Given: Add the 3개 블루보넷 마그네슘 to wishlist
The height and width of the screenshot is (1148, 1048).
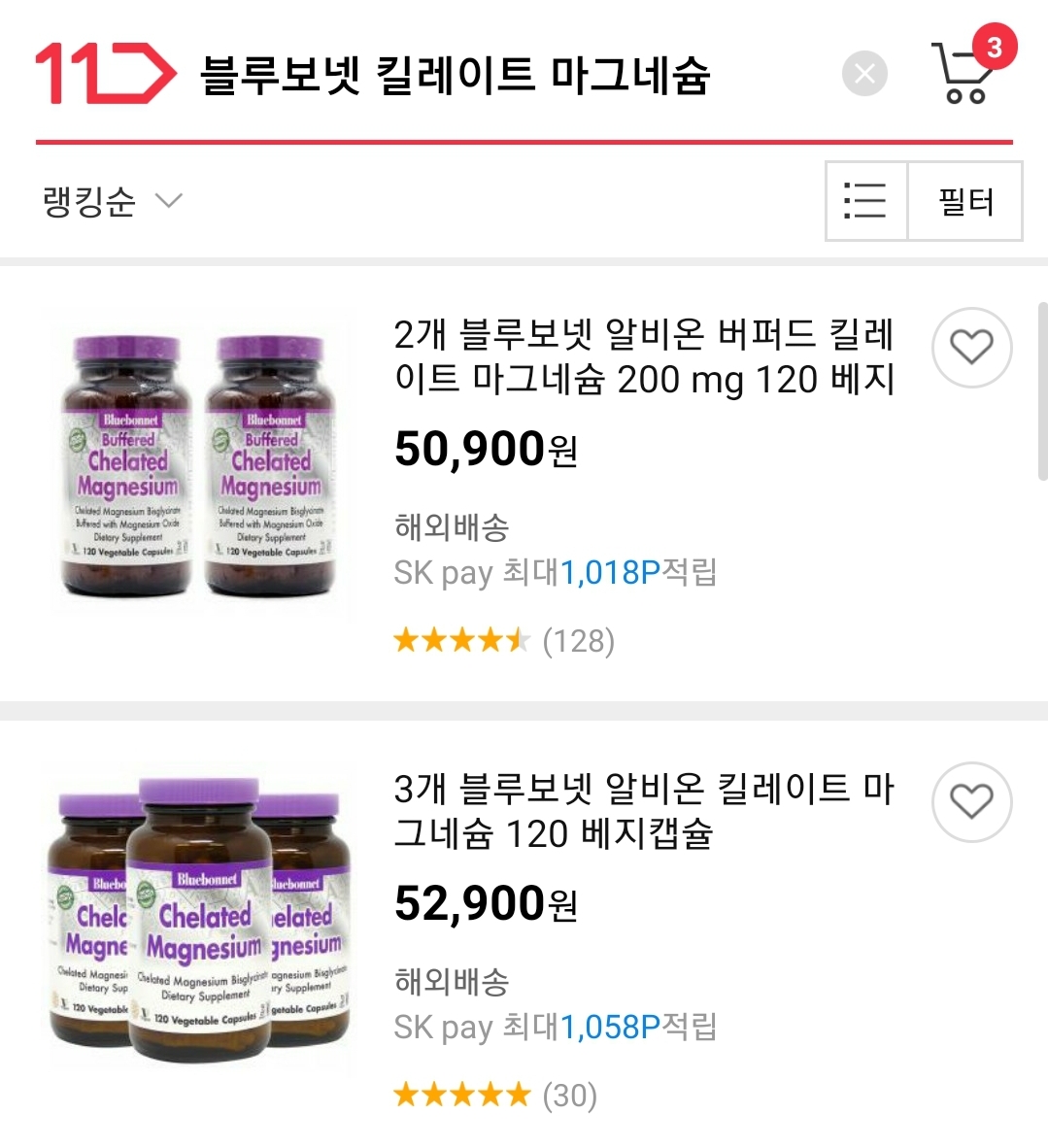Looking at the screenshot, I should click(971, 802).
